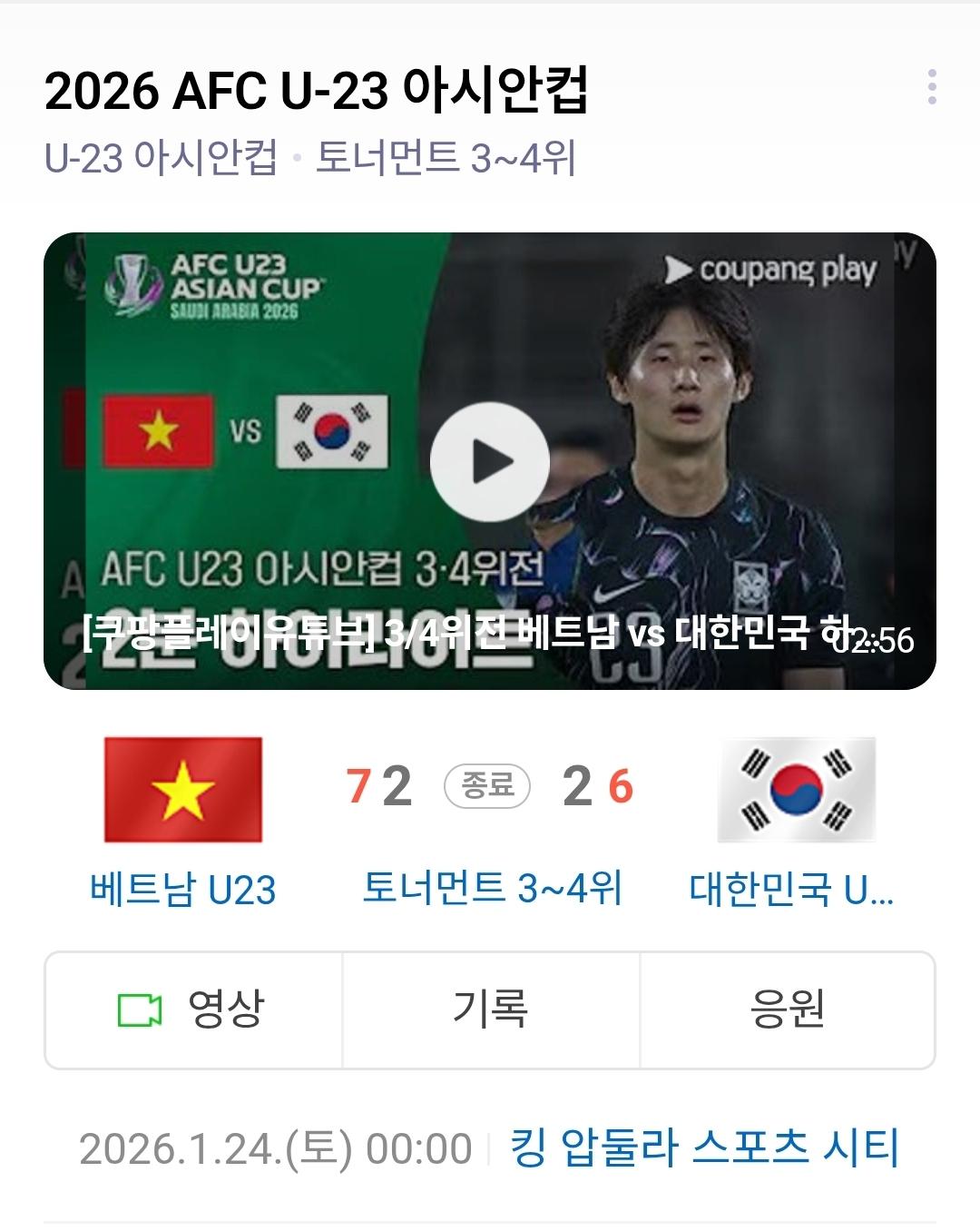Open the 영상 video tab
Screen dimensions: 980x1231
point(193,1009)
